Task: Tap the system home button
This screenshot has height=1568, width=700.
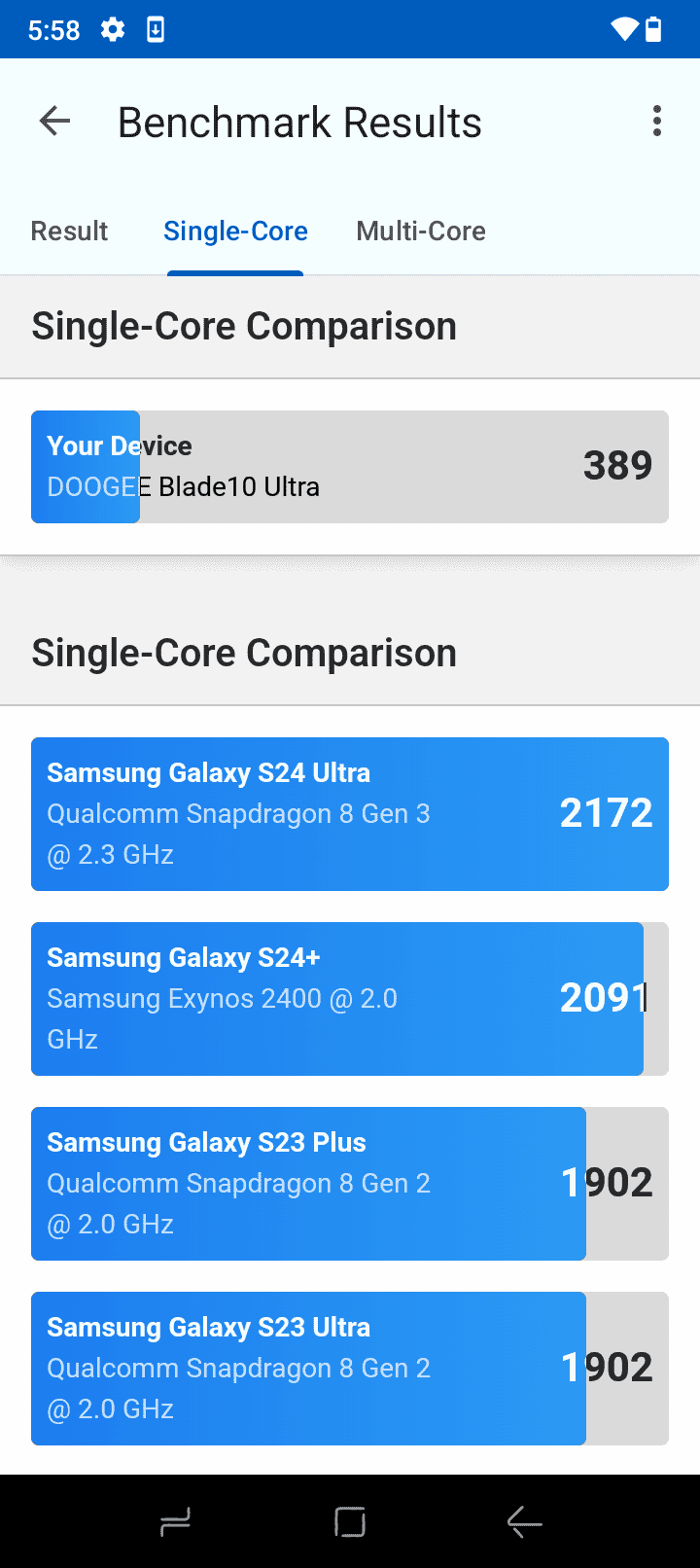Action: 350,1521
